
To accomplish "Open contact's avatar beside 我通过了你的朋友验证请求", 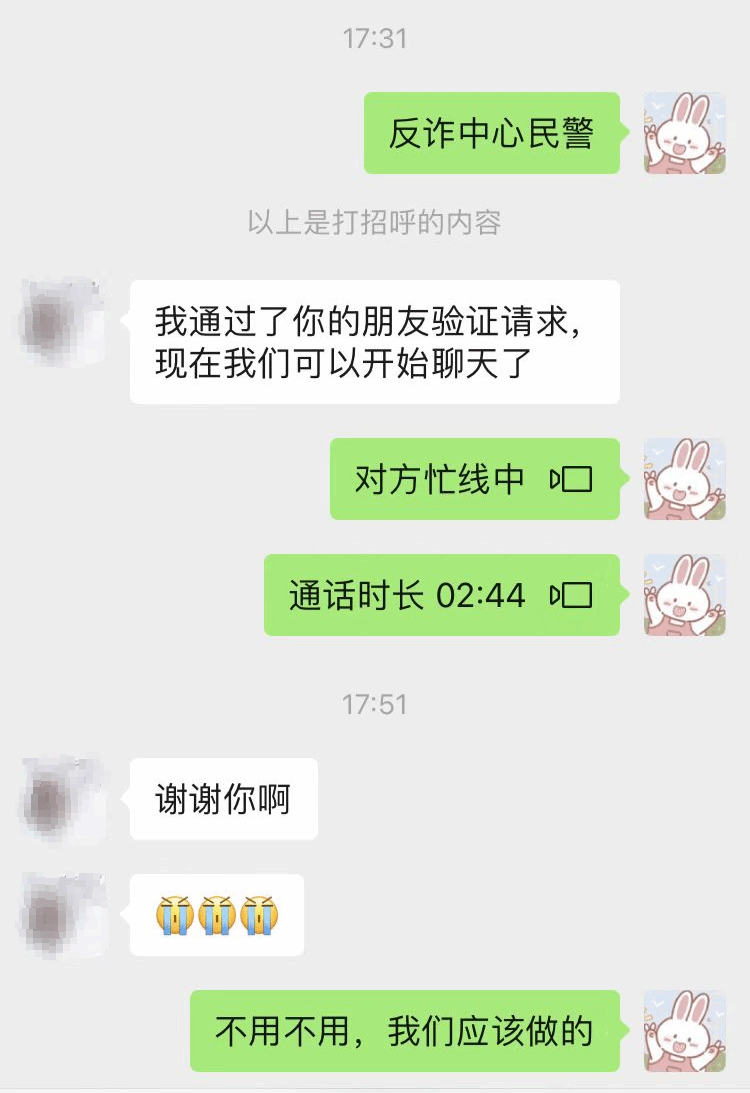I will click(61, 320).
